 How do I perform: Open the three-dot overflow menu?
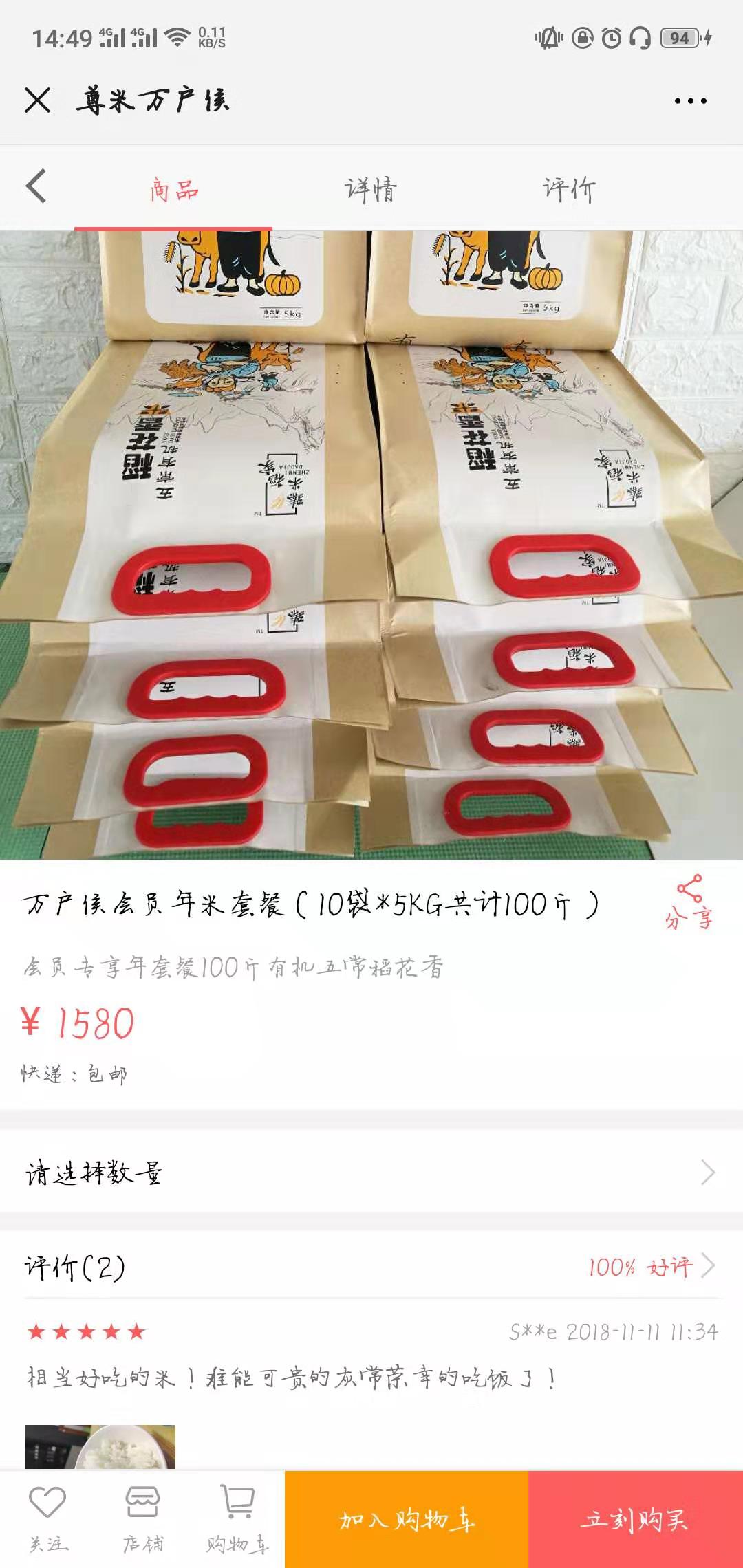tap(690, 101)
